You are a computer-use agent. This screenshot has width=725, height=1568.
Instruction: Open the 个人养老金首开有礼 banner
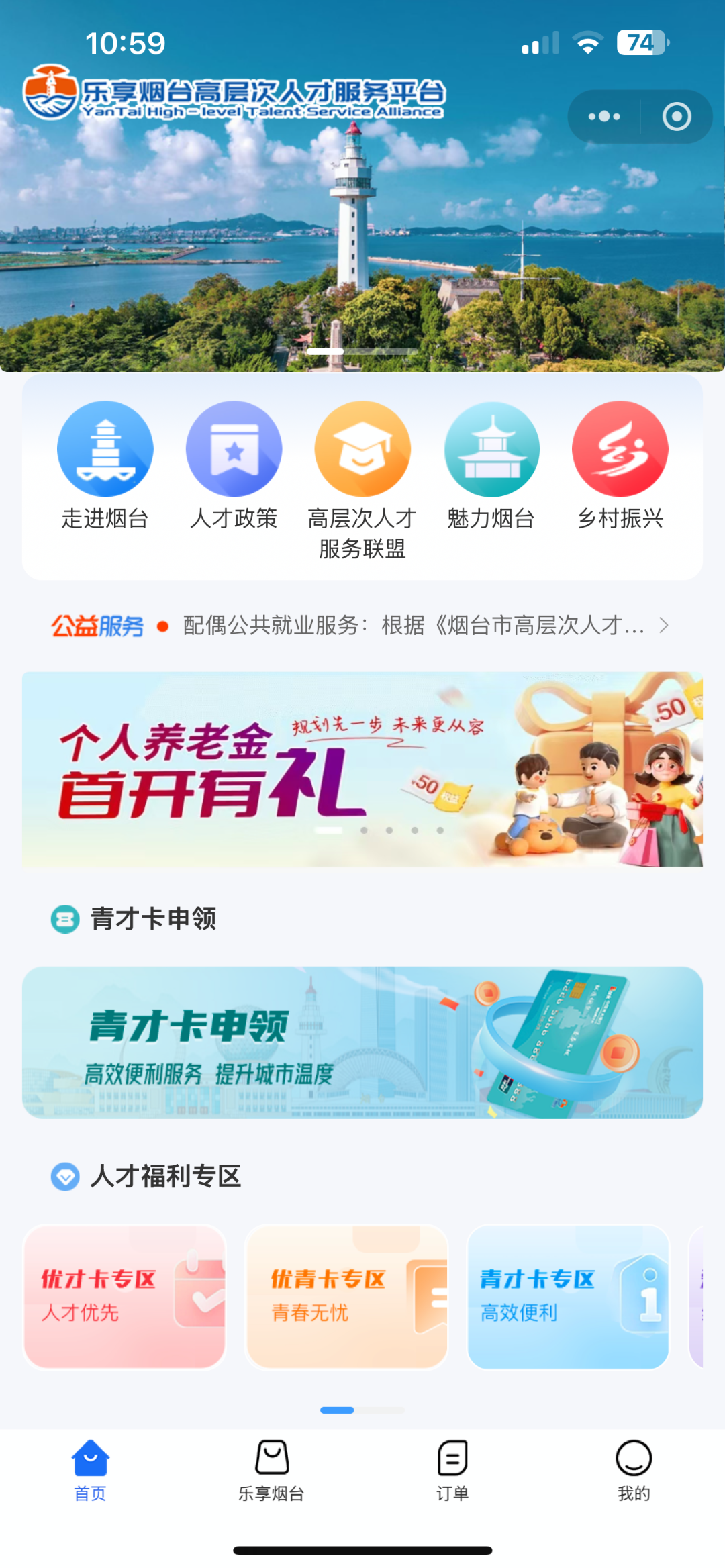pos(362,769)
